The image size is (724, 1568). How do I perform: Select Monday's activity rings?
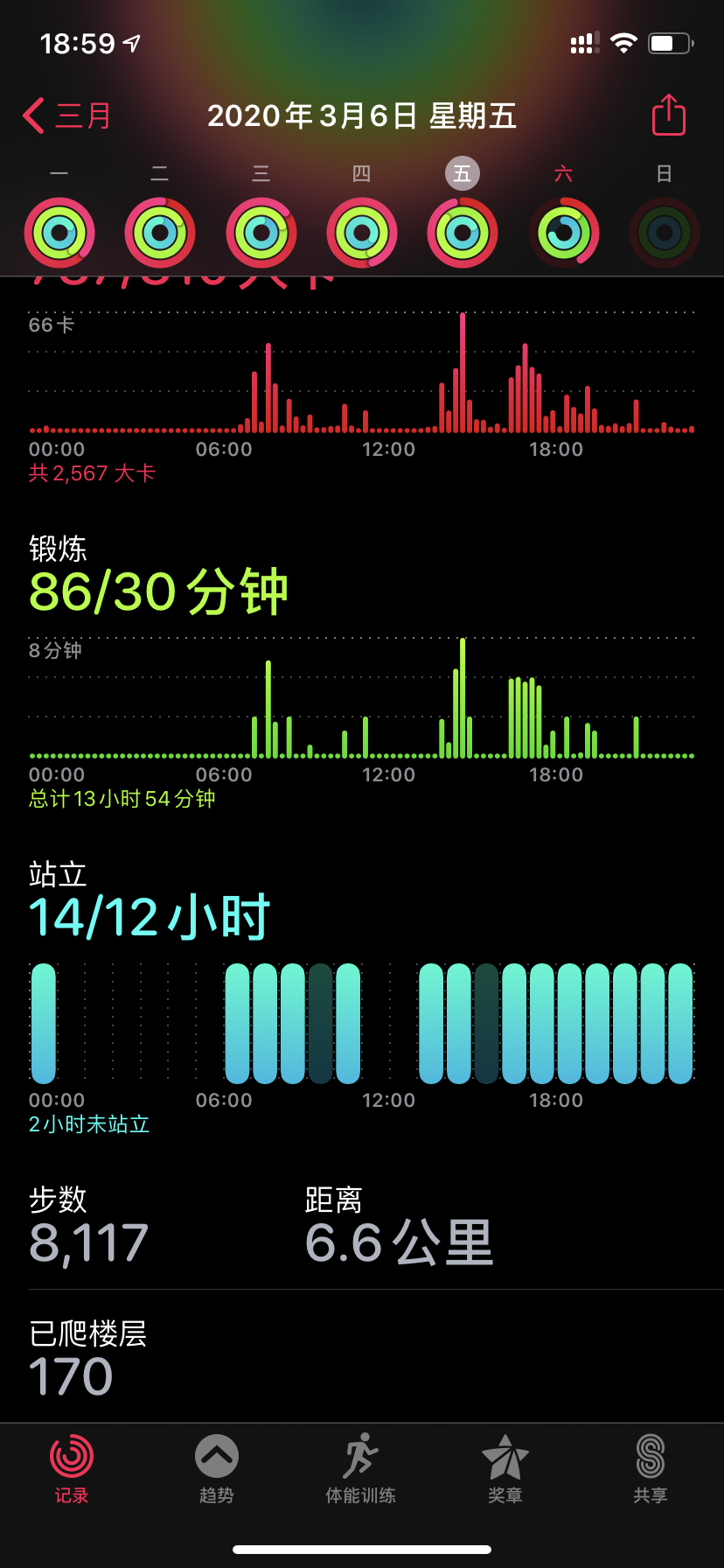point(59,233)
